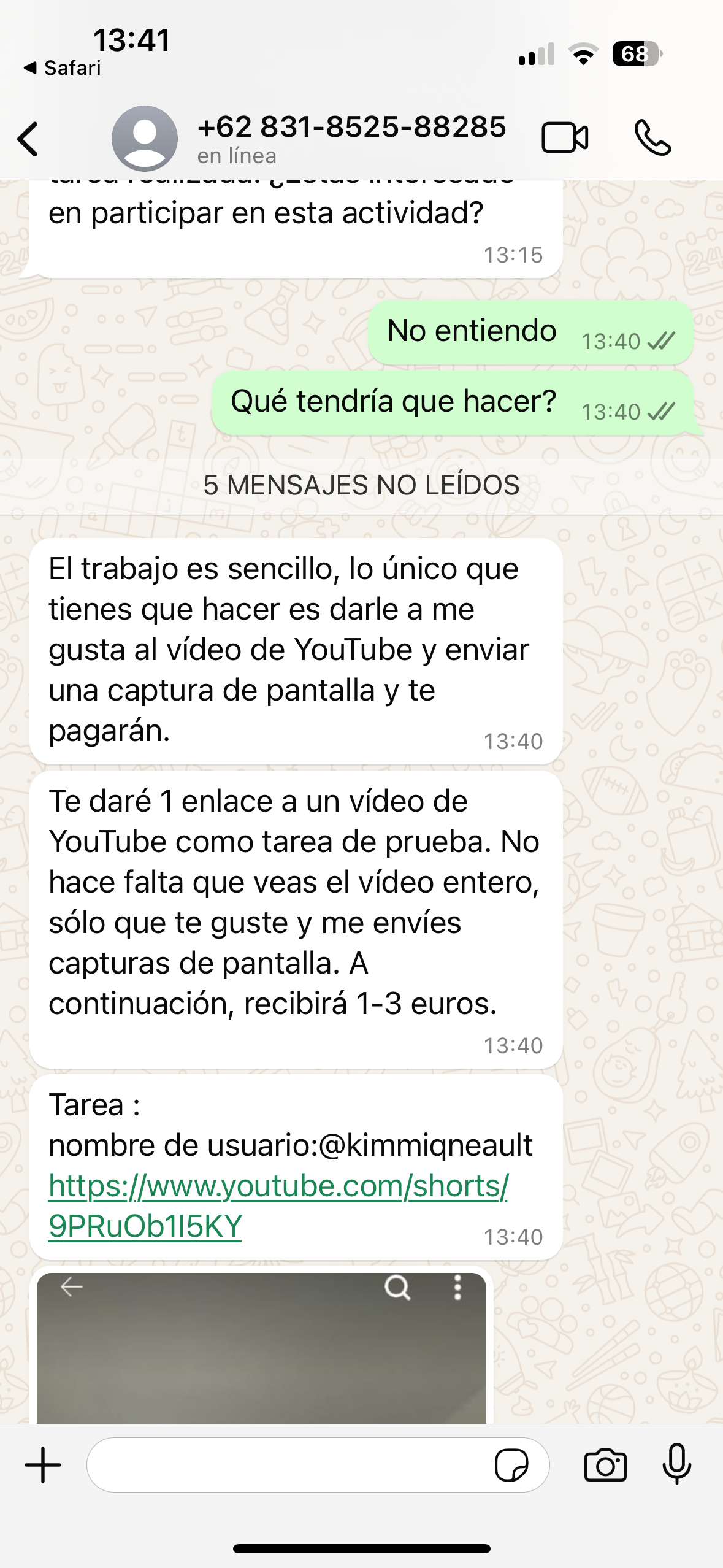The image size is (723, 1568).
Task: Open the YouTube shorts link in the message
Action: click(x=278, y=1205)
